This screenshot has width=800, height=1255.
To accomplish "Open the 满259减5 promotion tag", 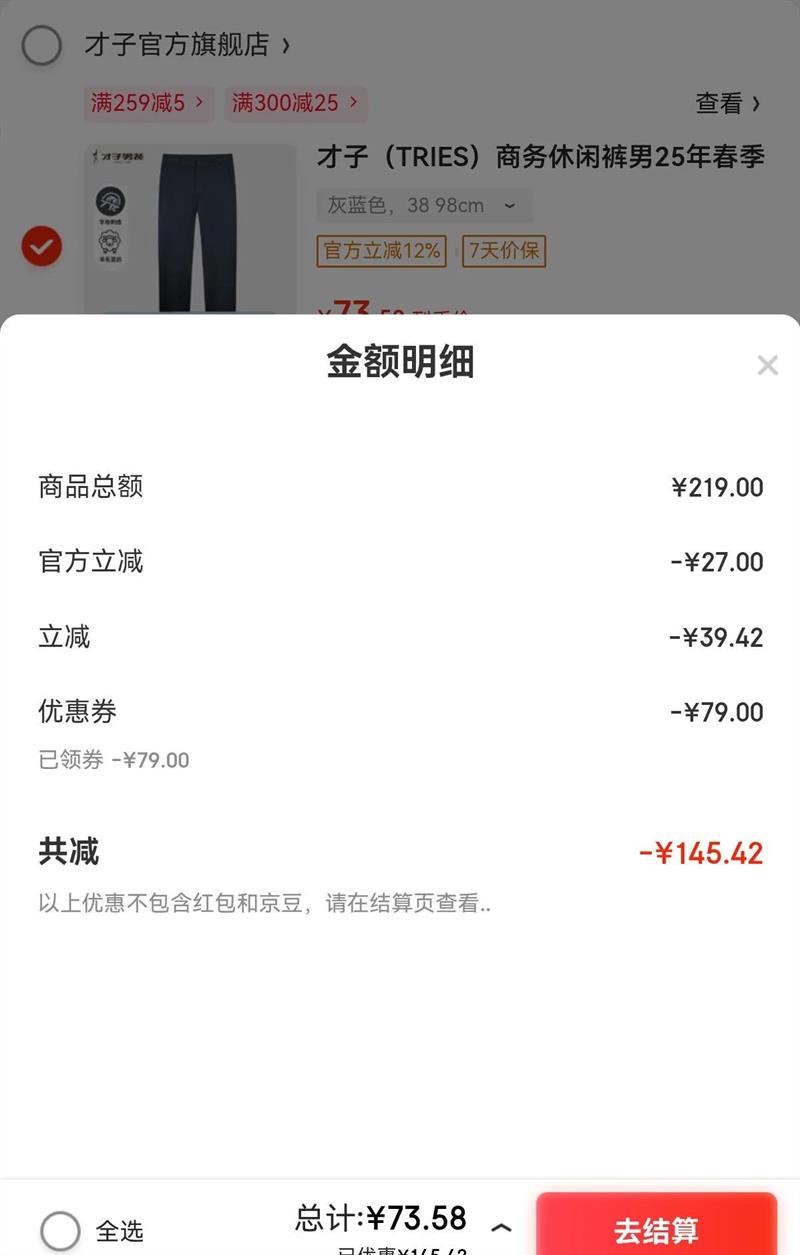I will [148, 103].
